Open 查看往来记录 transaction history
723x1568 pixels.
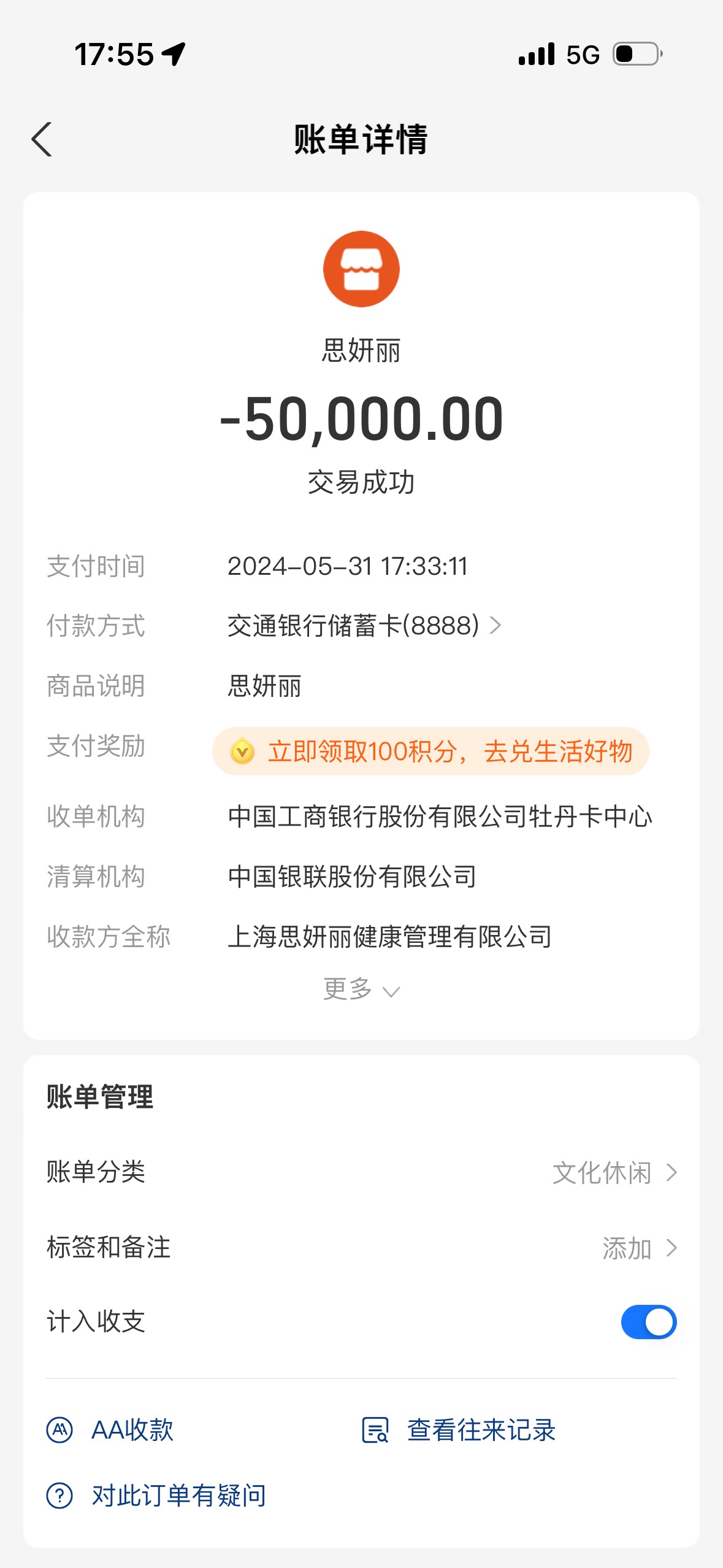(x=459, y=1430)
